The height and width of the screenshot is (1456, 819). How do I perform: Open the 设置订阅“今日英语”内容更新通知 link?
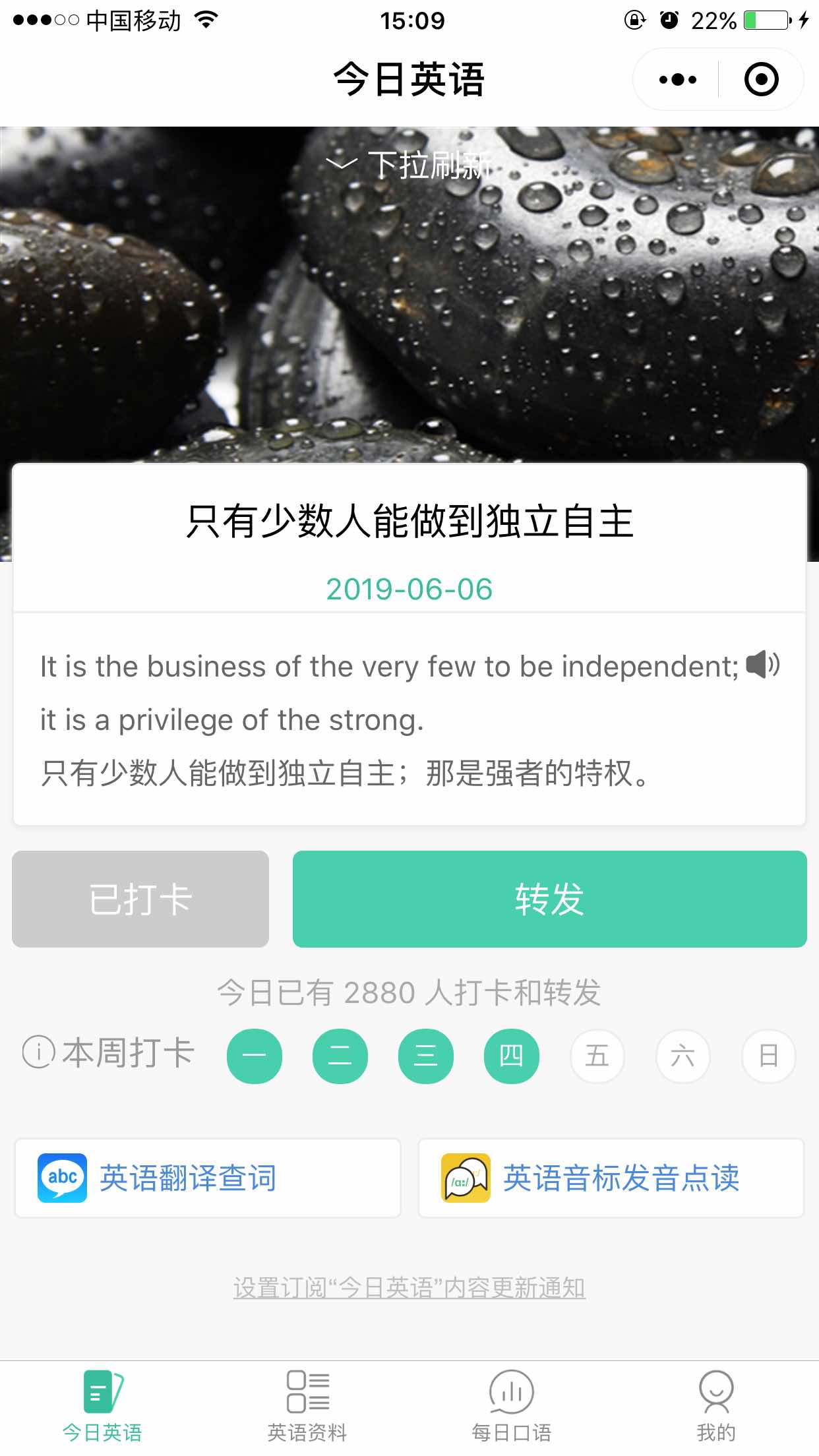[x=409, y=1288]
